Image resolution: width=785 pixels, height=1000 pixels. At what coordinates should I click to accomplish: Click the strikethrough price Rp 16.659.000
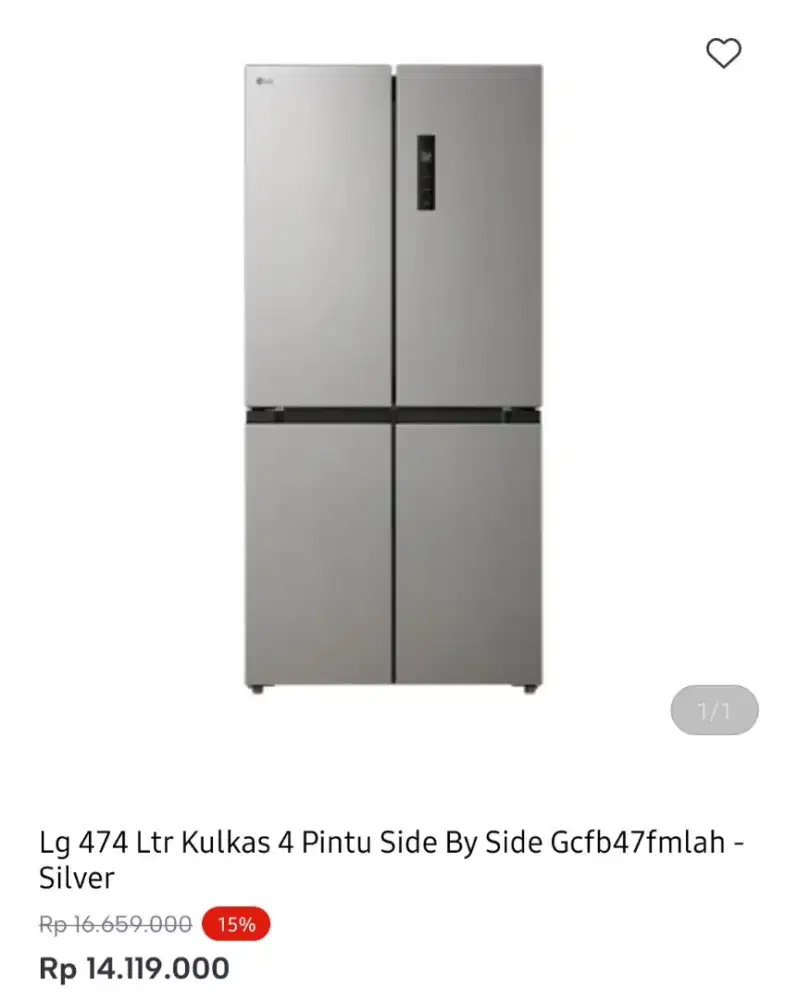[x=113, y=923]
